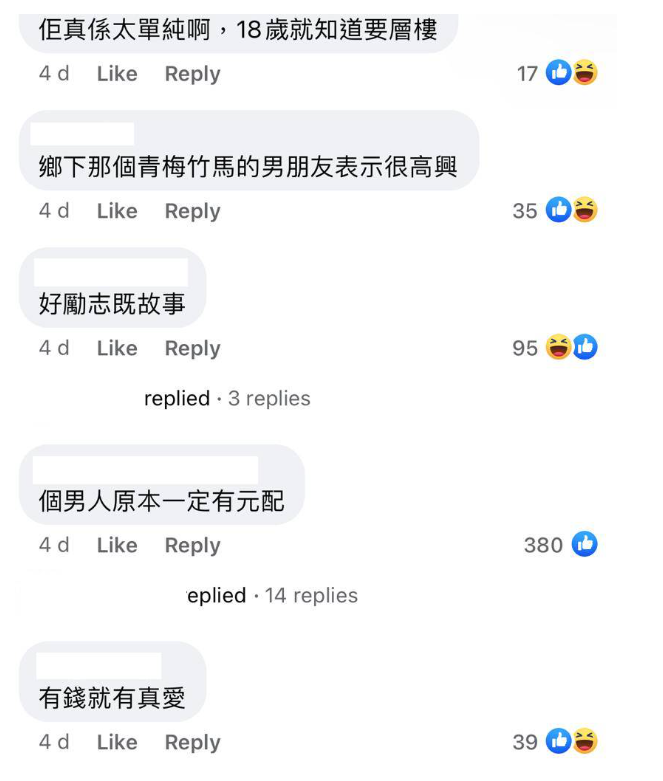The image size is (663, 781).
Task: Like the comment 佢真係太單純啊
Action: tap(117, 74)
